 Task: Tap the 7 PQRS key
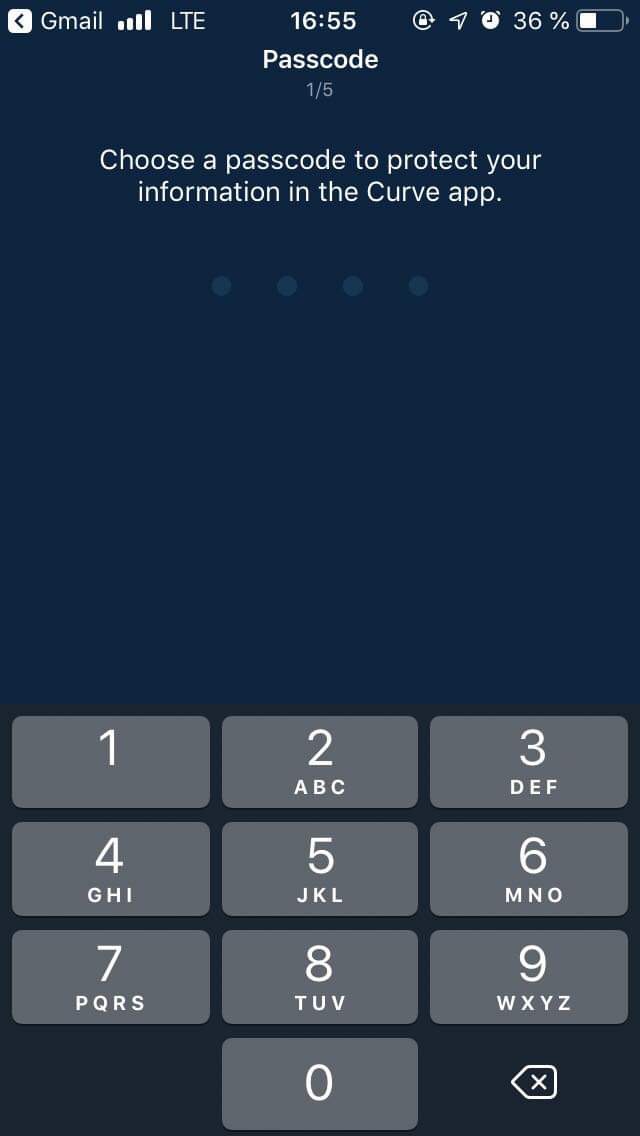coord(110,976)
